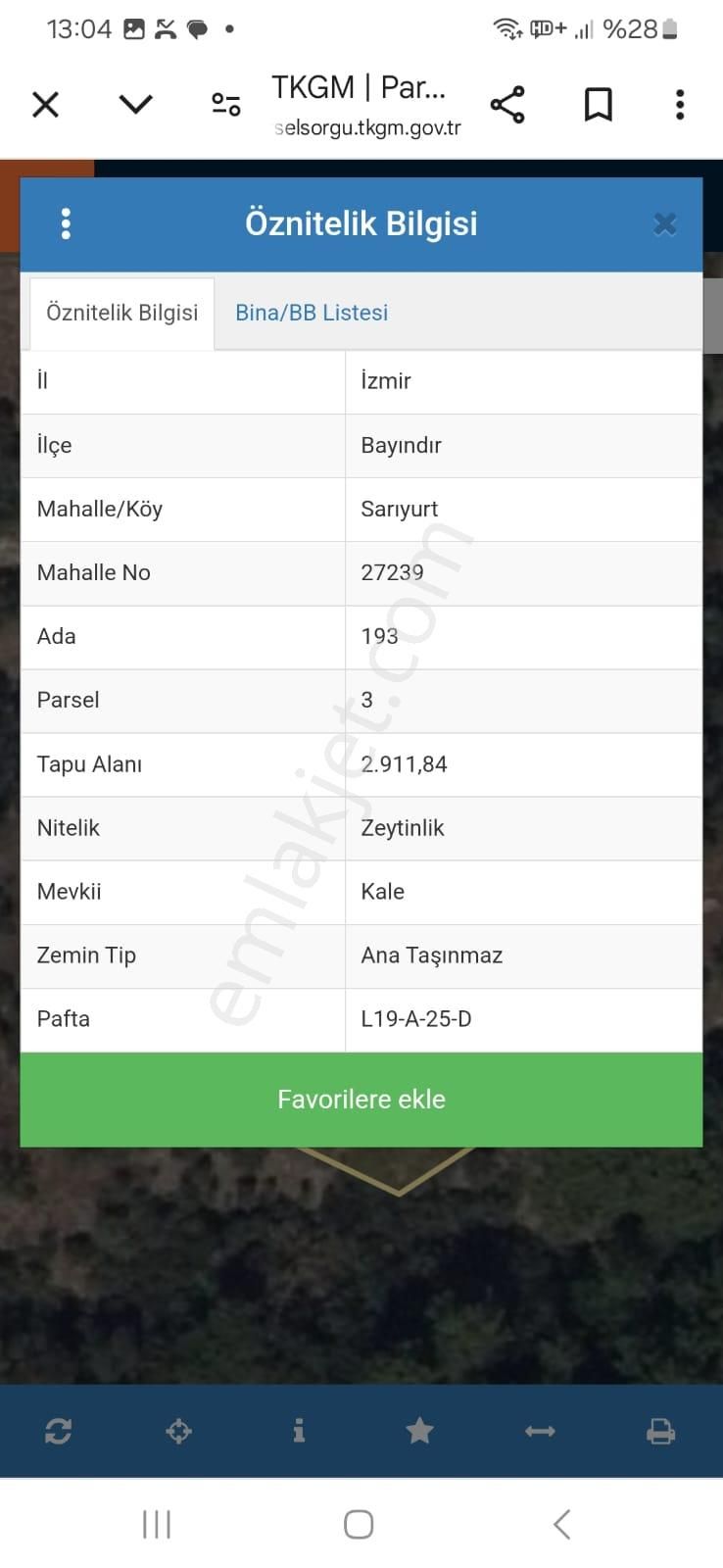
Task: Center map with the crosshair locate icon
Action: tap(179, 1432)
